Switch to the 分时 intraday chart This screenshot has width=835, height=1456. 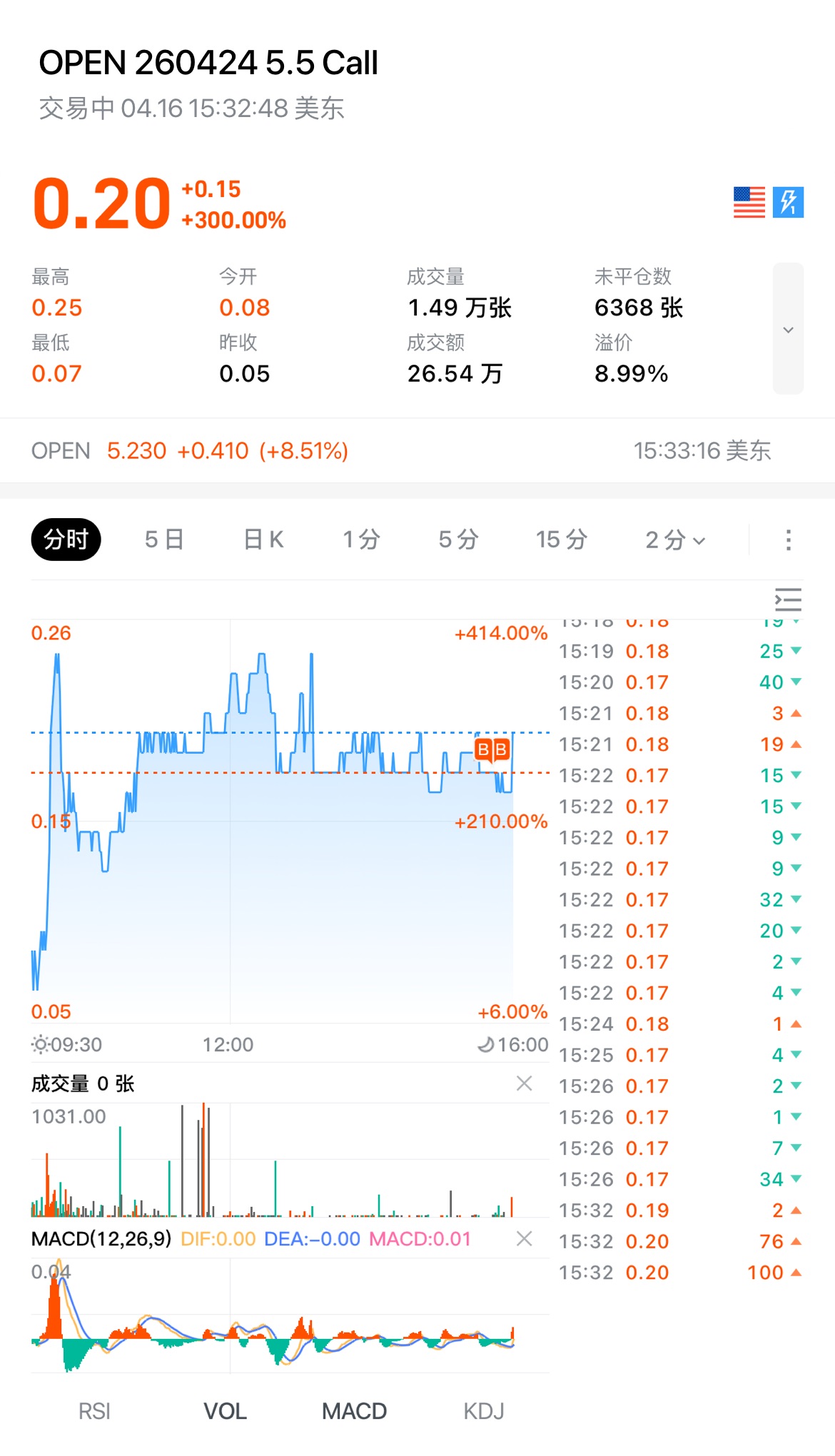66,540
